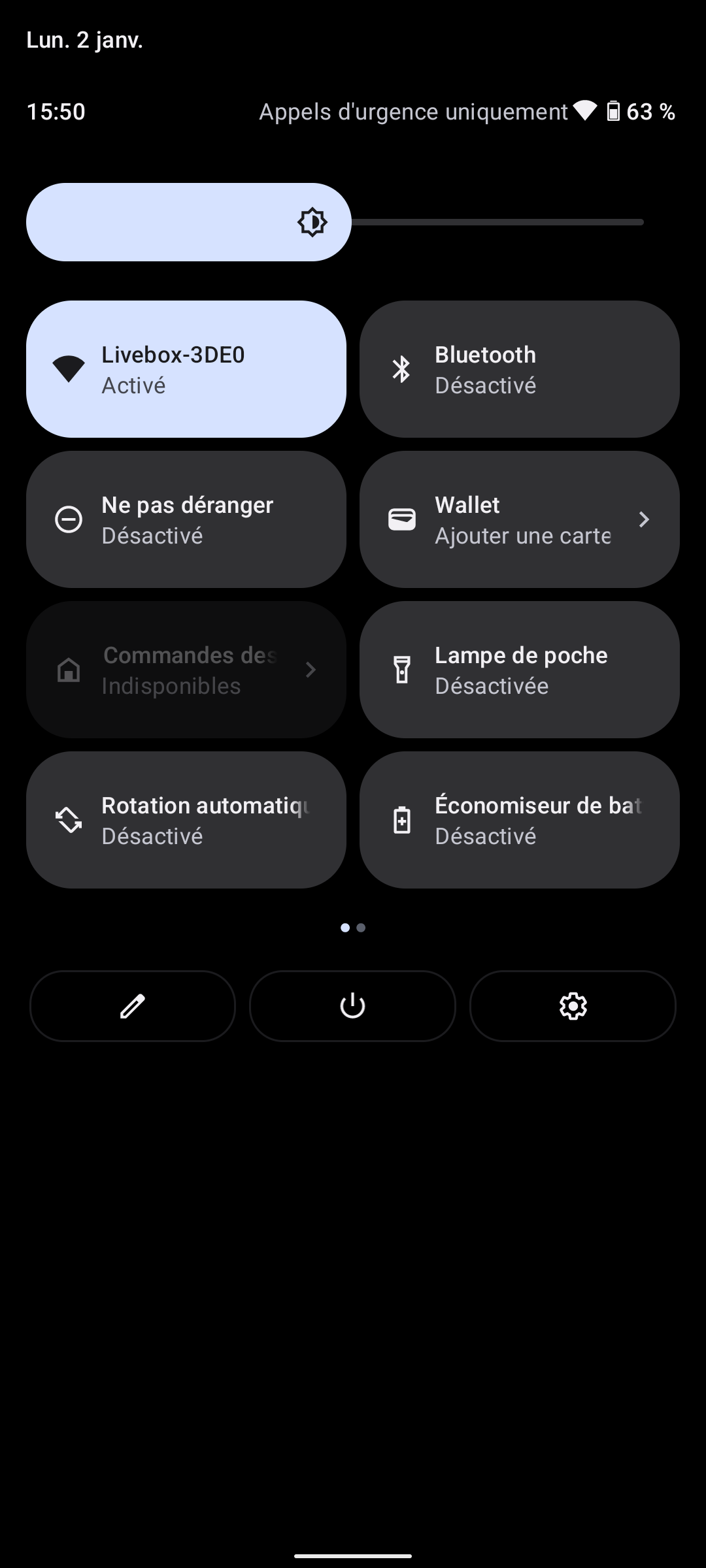
Task: Enable Rotation automatique
Action: coord(186,820)
